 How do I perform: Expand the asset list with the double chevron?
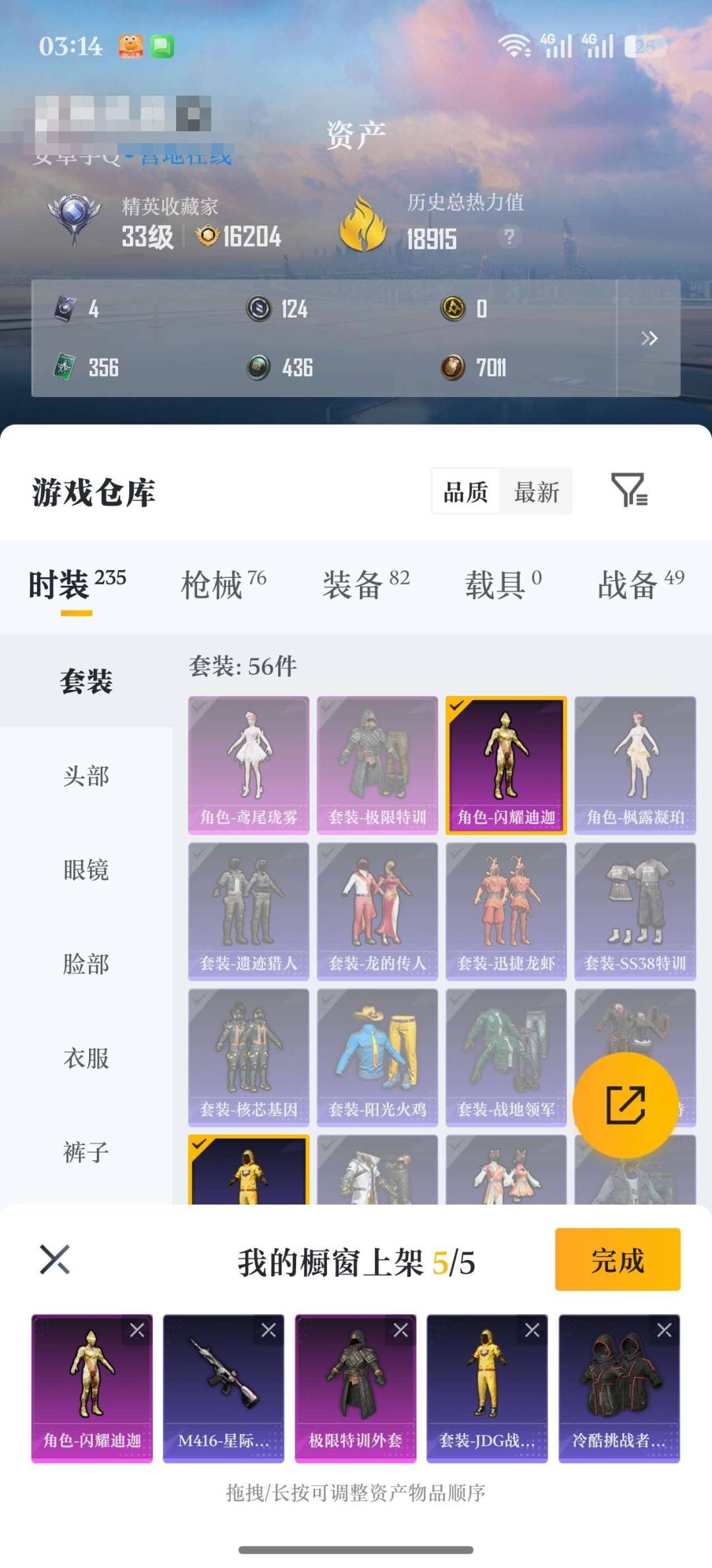coord(649,338)
